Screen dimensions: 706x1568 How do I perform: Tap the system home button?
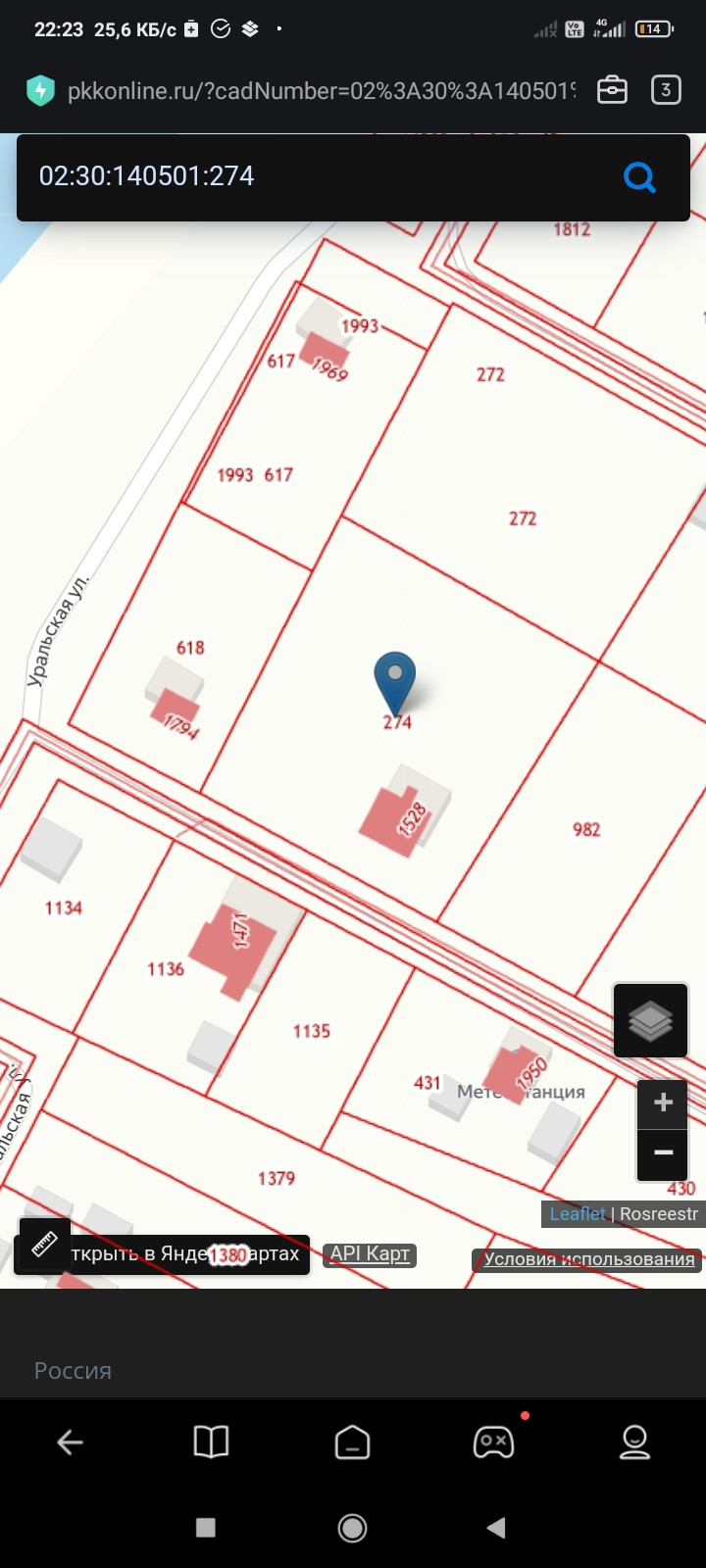352,1527
